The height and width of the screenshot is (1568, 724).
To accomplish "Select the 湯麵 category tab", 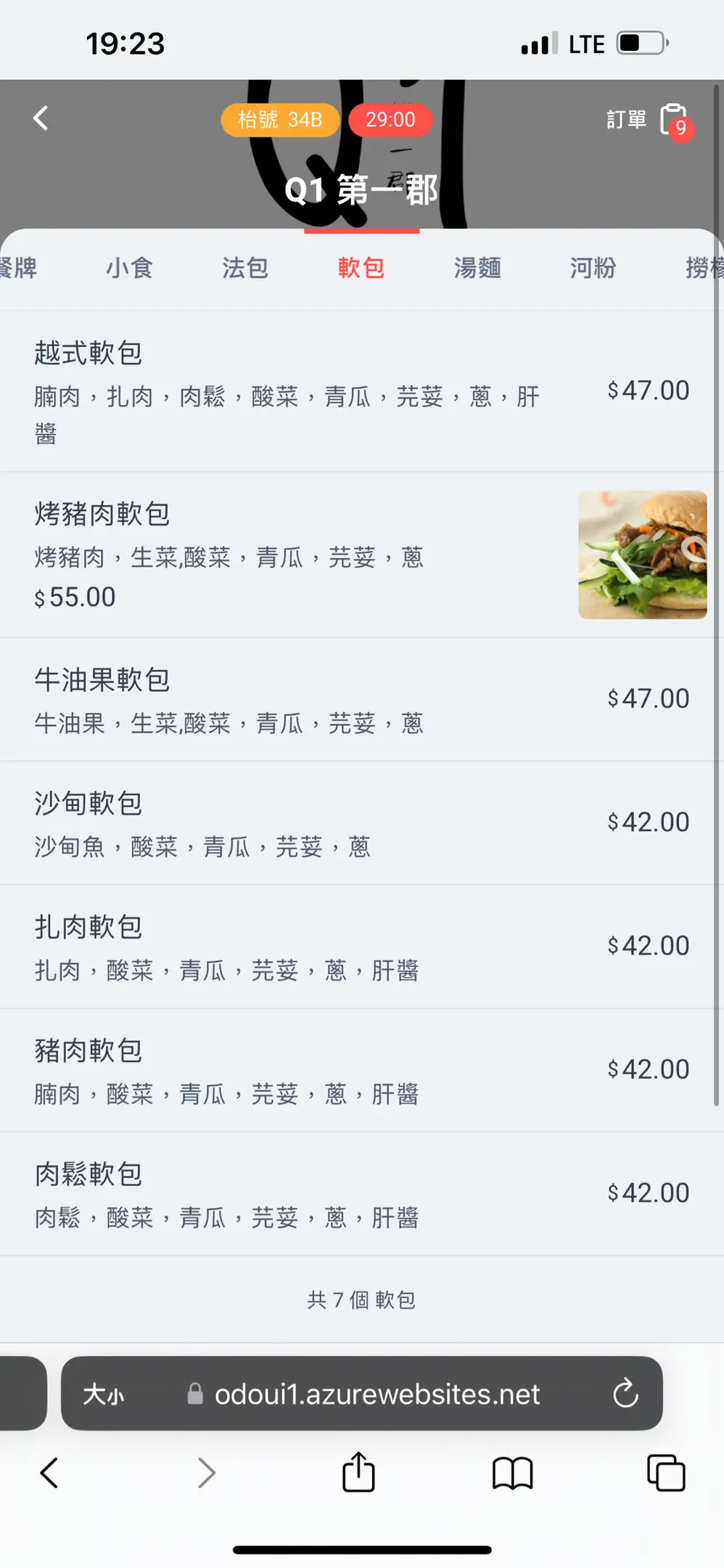I will coord(477,268).
